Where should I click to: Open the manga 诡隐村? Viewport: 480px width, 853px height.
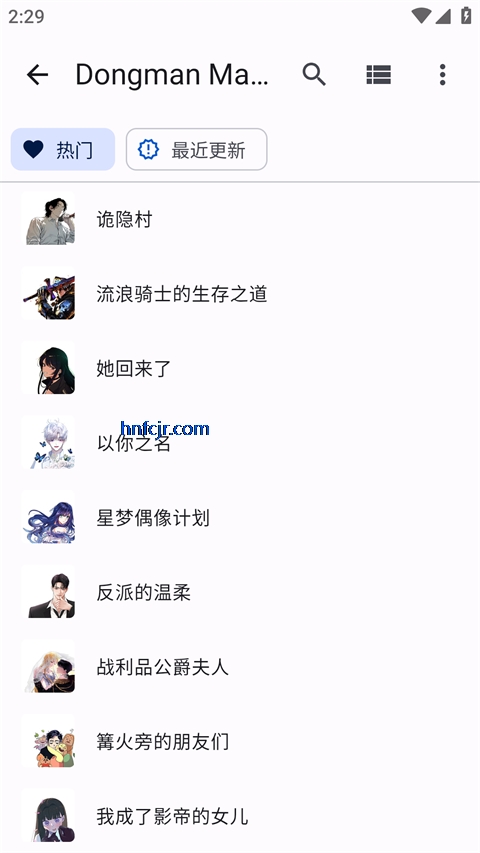point(240,219)
